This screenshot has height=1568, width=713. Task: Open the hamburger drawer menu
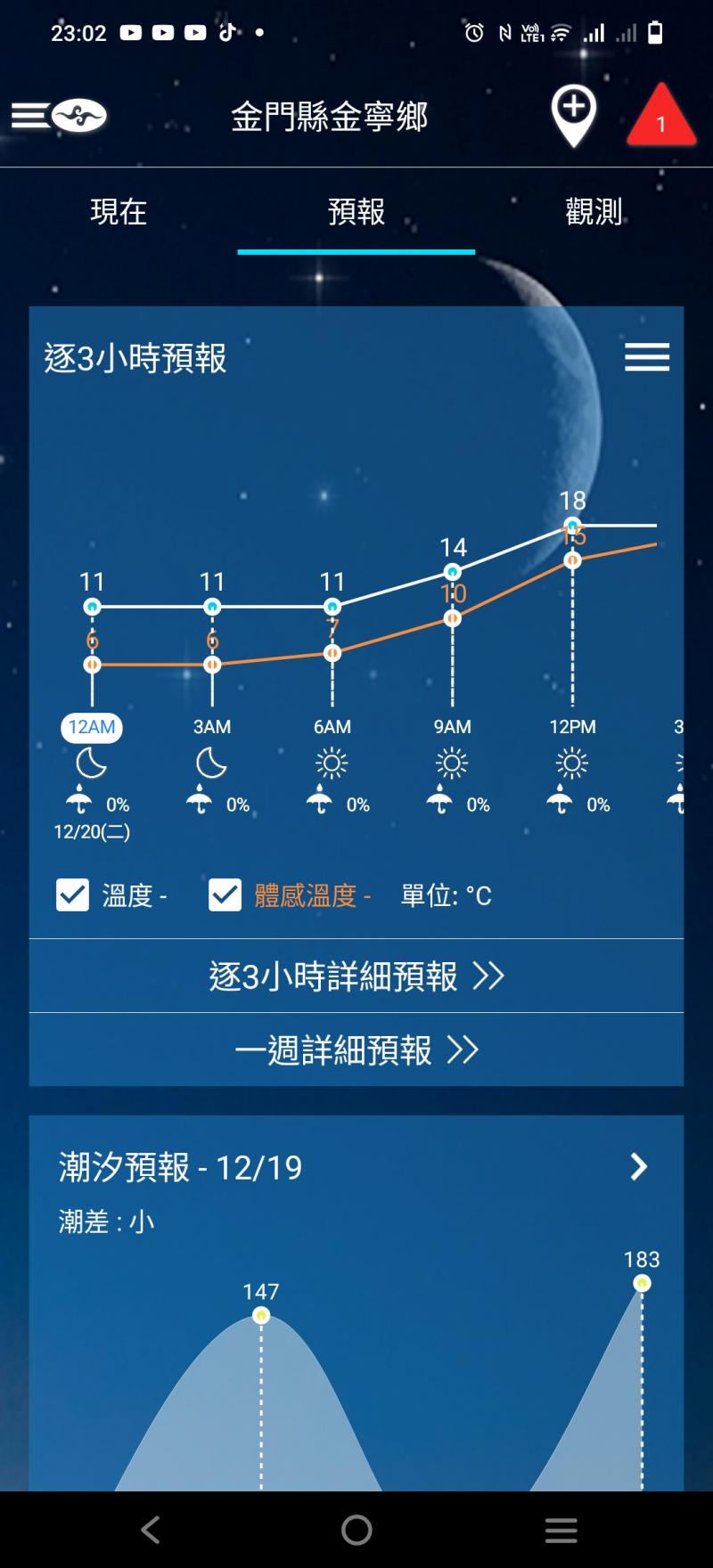point(32,116)
